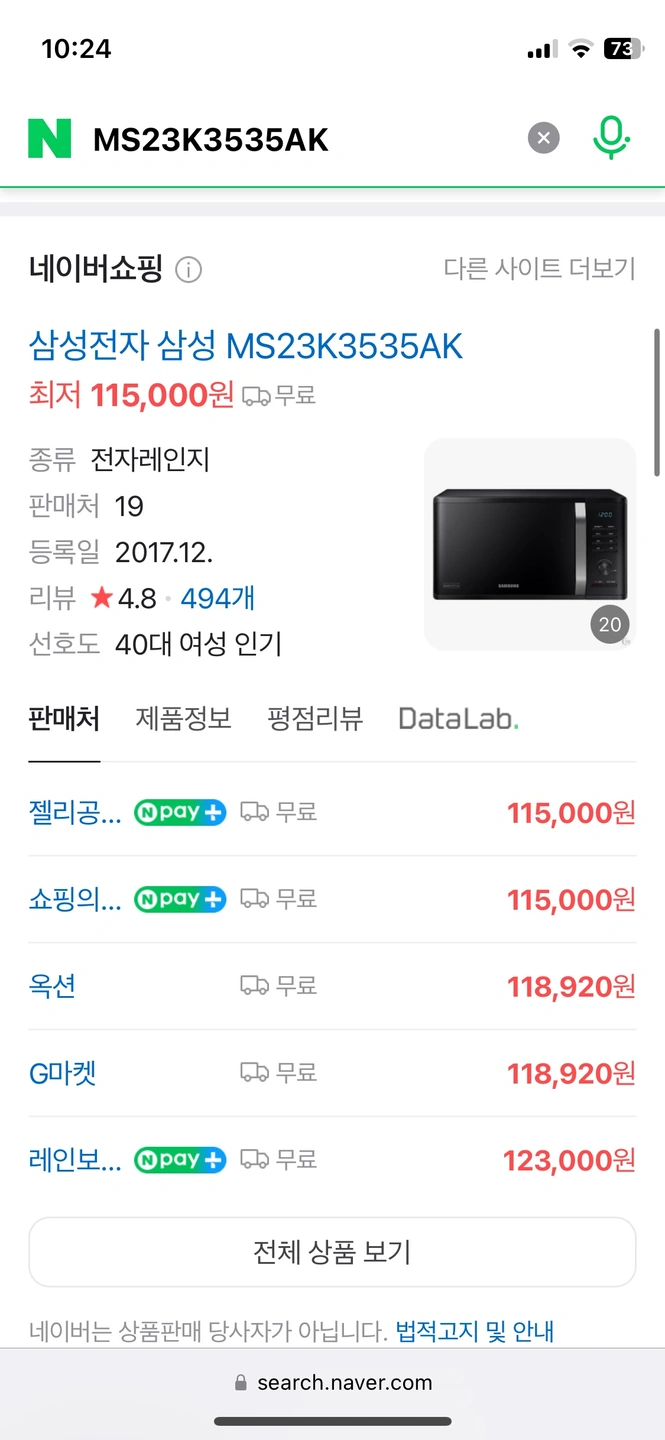The width and height of the screenshot is (665, 1440).
Task: View the microwave product image gallery
Action: 529,544
